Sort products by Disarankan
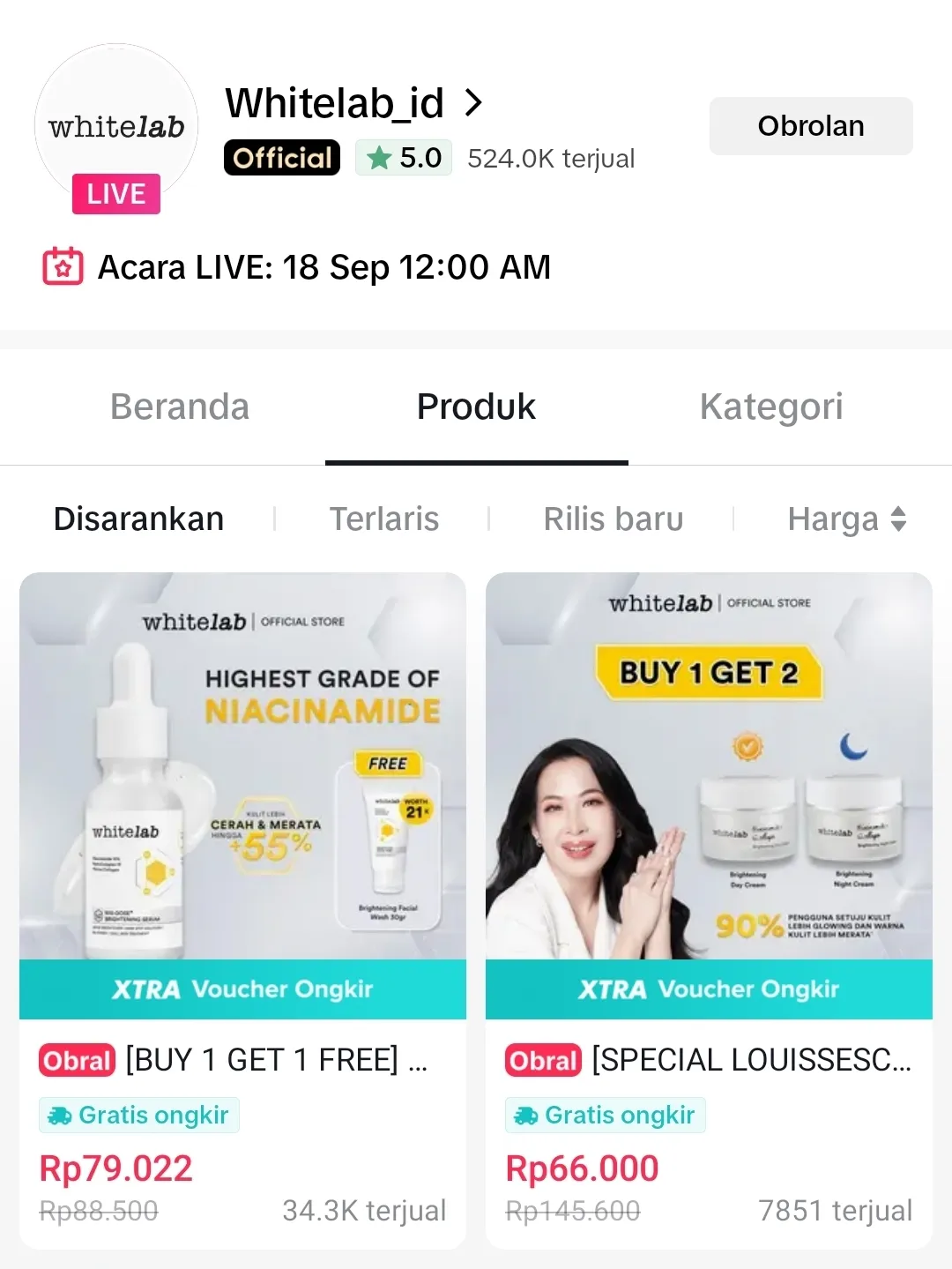The height and width of the screenshot is (1269, 952). coord(138,519)
